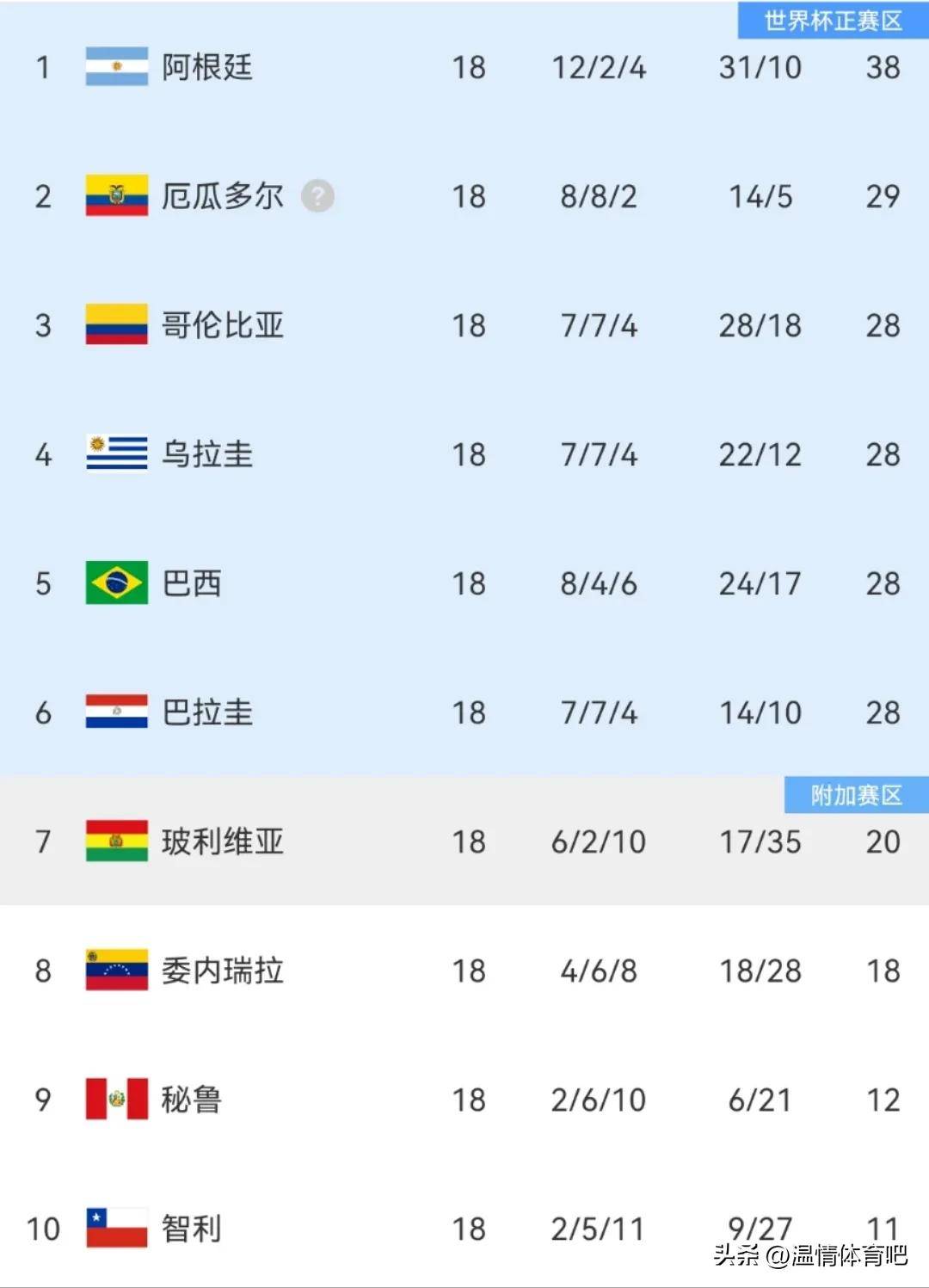Click the Peru flag icon
929x1288 pixels.
119,1100
